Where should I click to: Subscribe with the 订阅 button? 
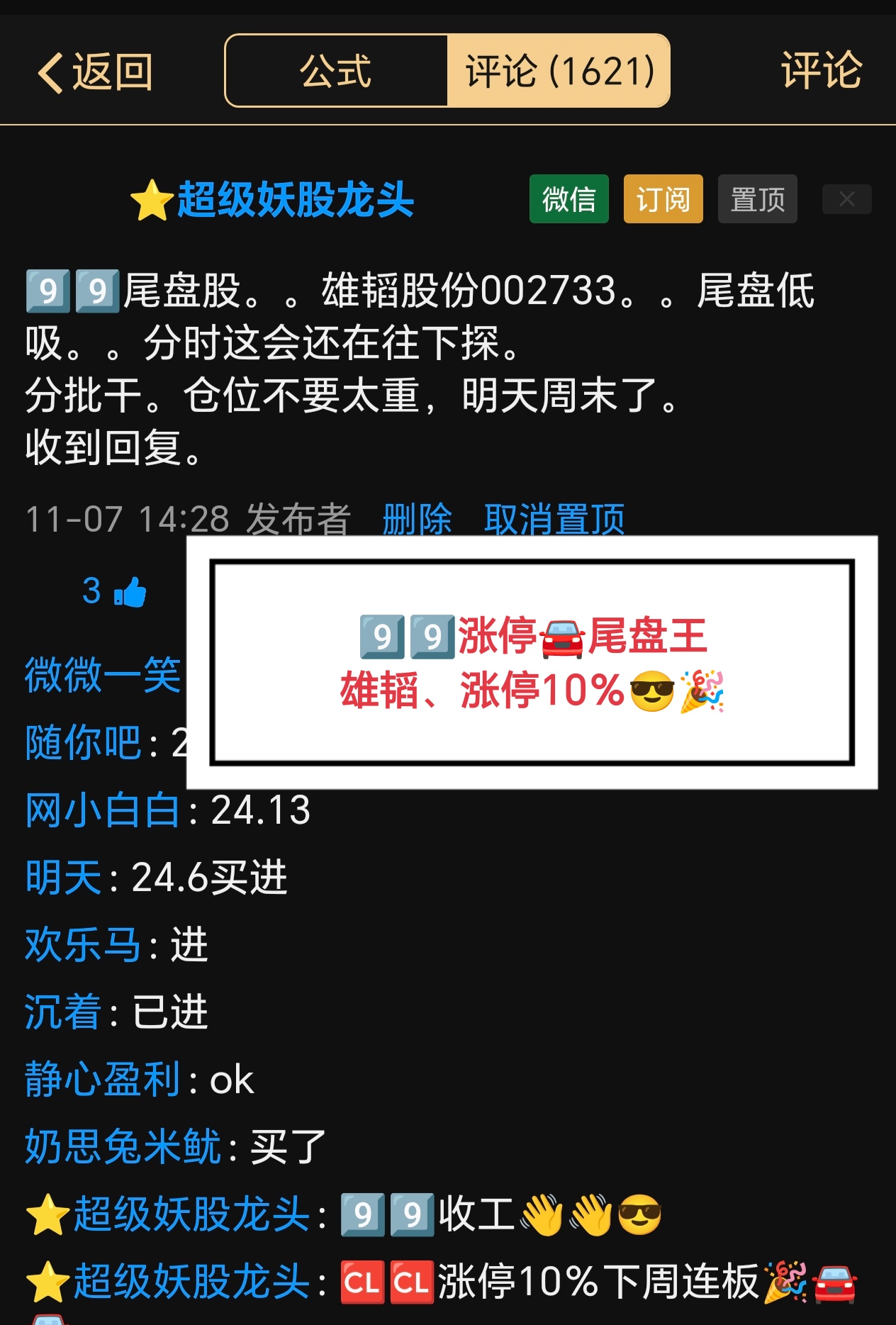pos(663,199)
